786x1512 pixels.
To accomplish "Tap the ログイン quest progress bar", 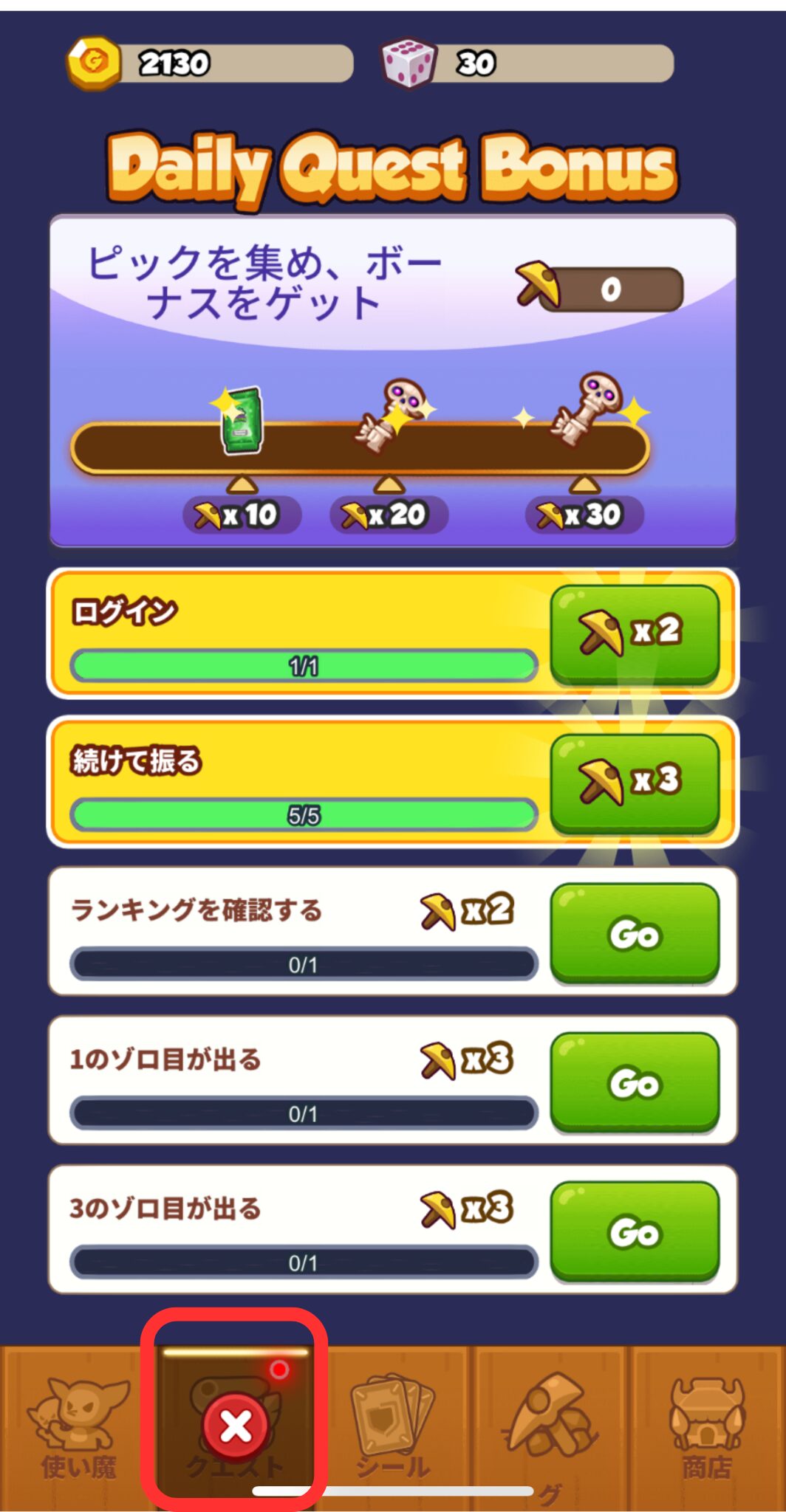I will (301, 664).
